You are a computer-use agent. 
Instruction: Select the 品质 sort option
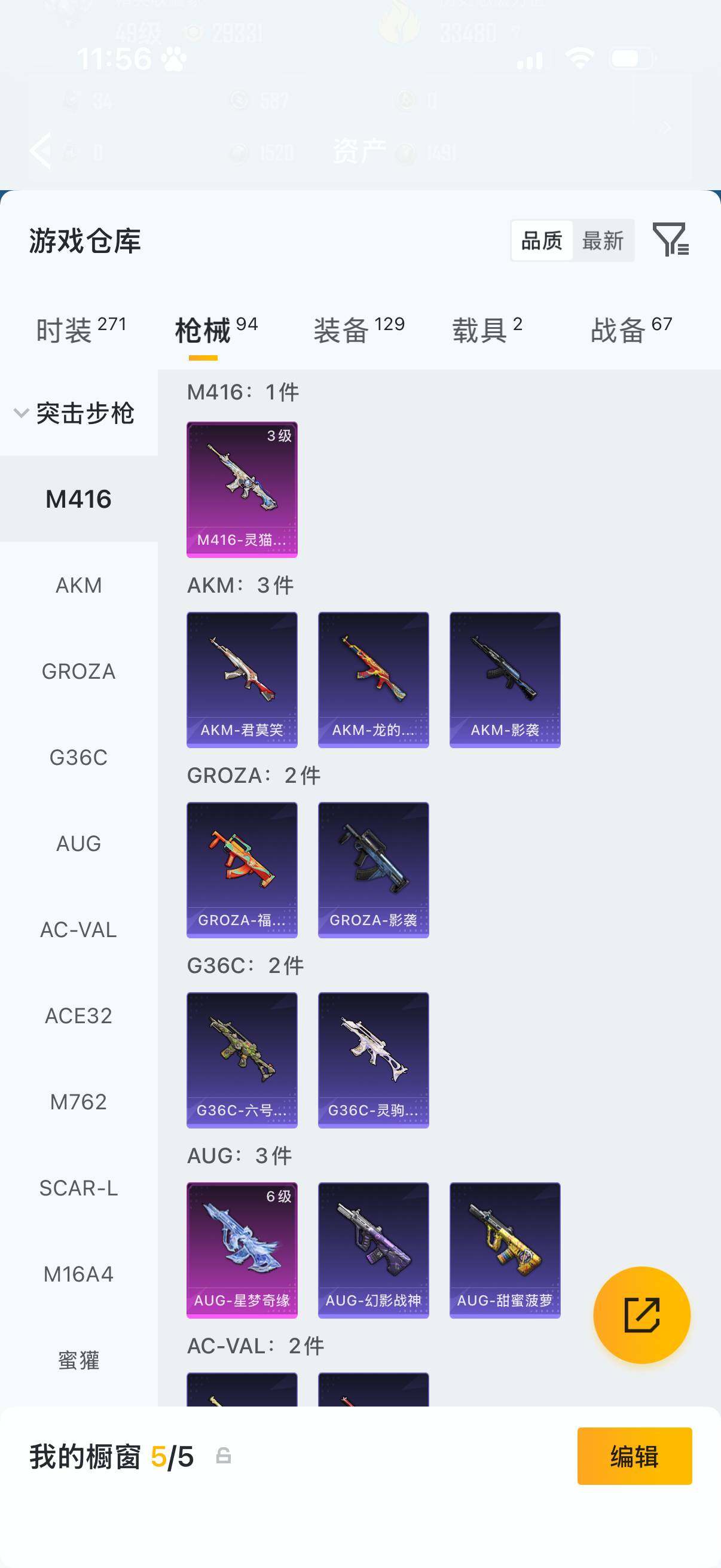pos(542,240)
